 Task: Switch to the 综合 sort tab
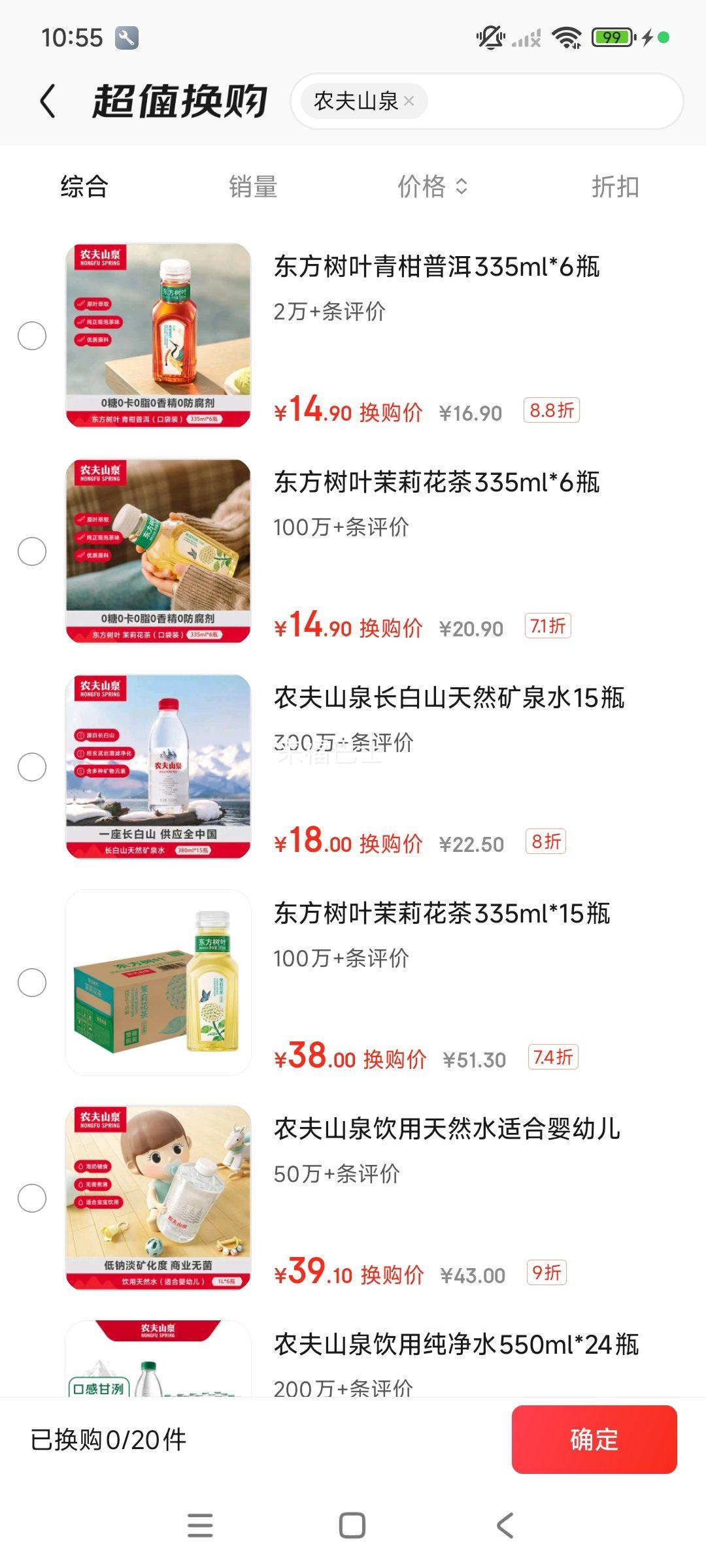pos(84,187)
